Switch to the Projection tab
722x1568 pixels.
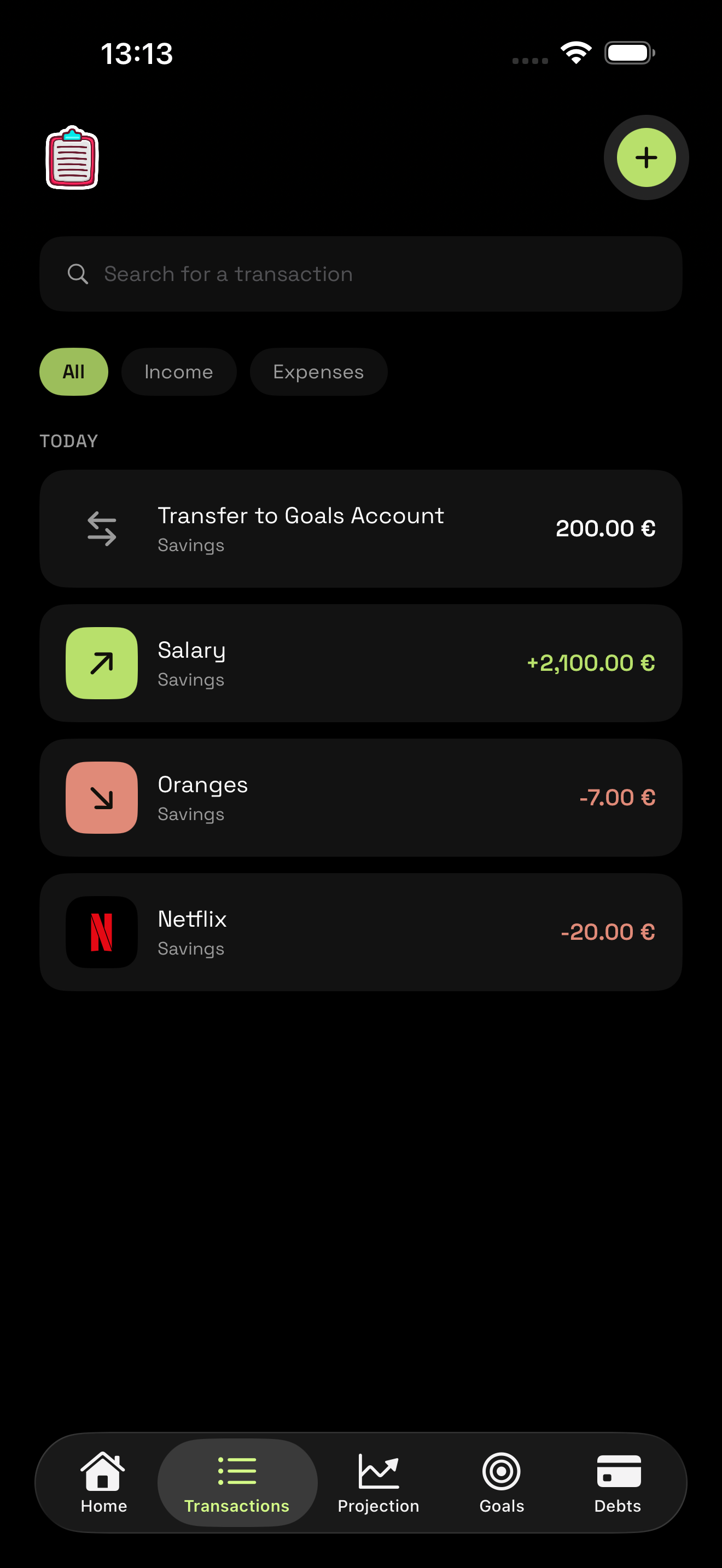[x=378, y=1483]
